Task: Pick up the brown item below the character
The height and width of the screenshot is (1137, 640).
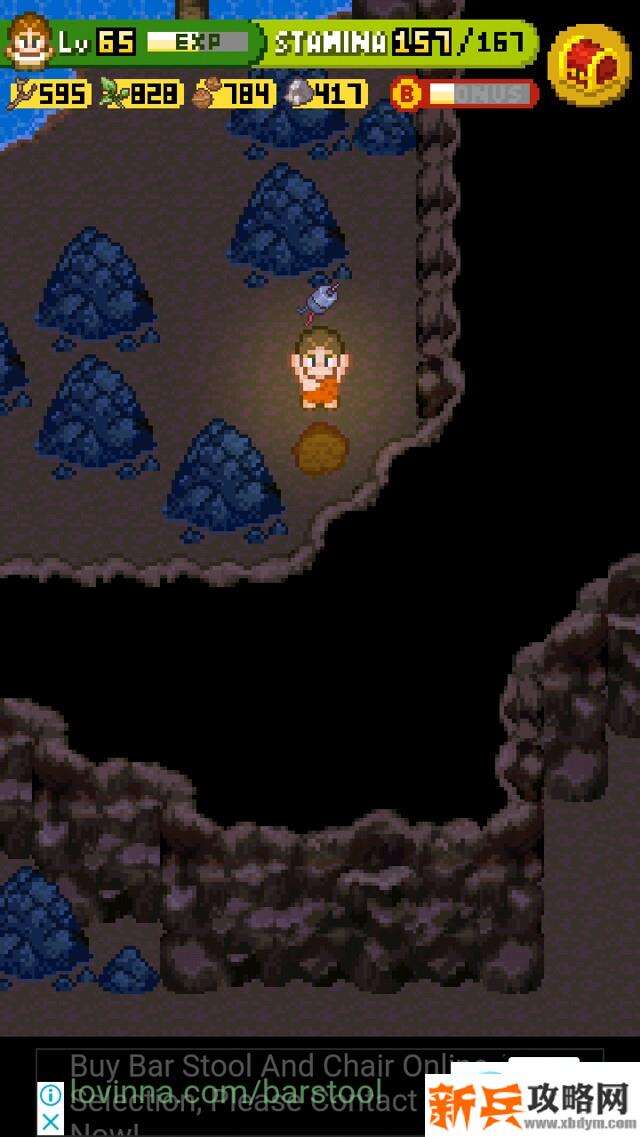Action: click(x=320, y=449)
